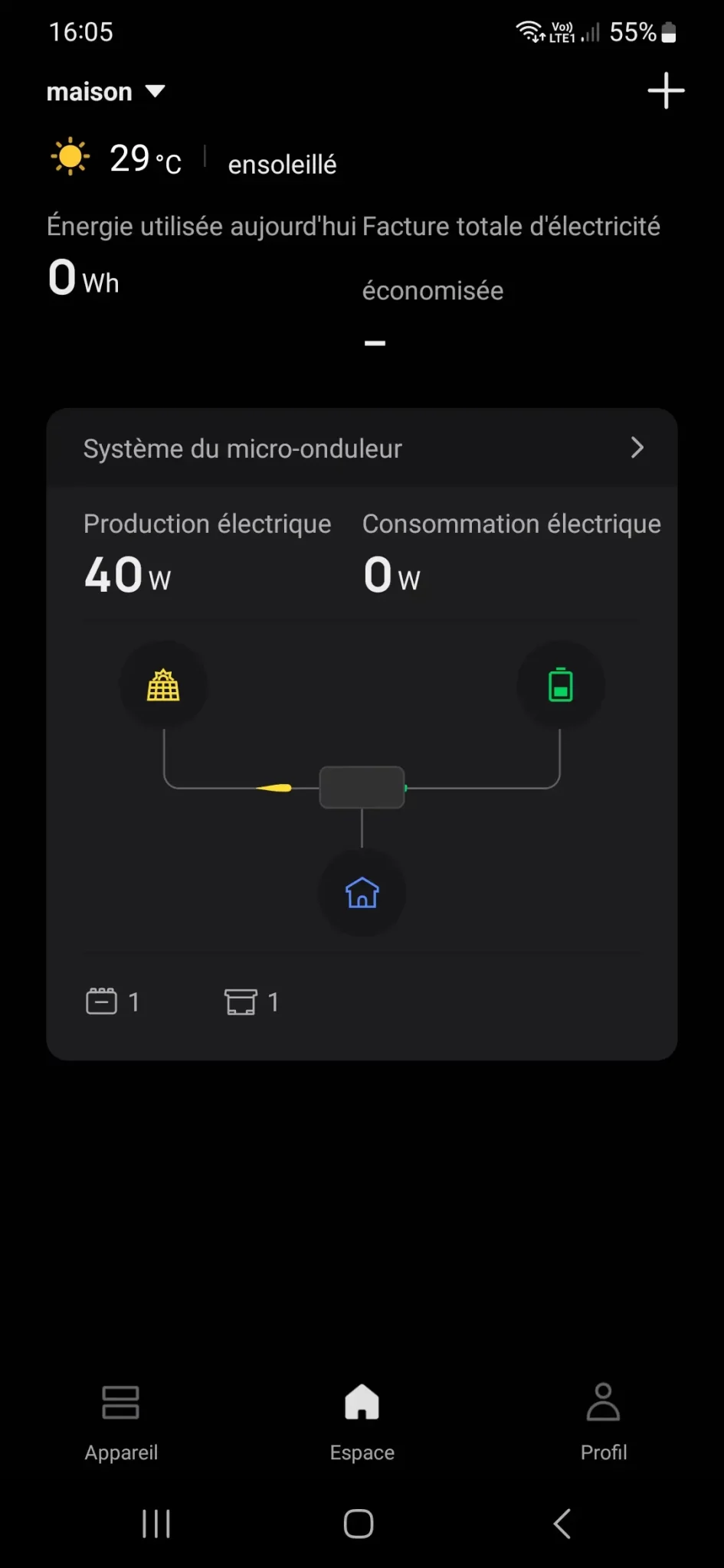Tap the blue house icon
724x1568 pixels.
(x=362, y=893)
